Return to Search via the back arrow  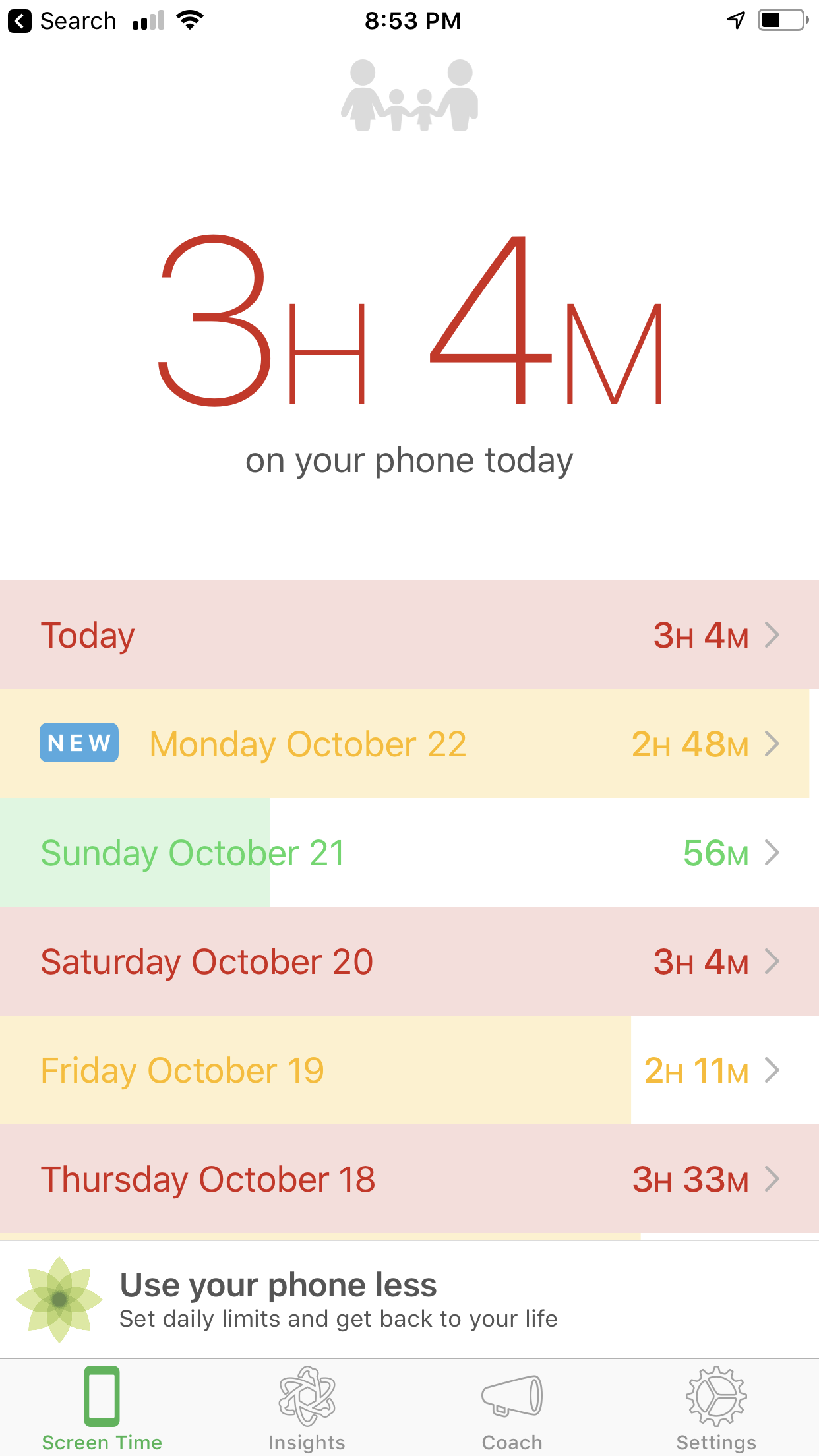click(62, 21)
